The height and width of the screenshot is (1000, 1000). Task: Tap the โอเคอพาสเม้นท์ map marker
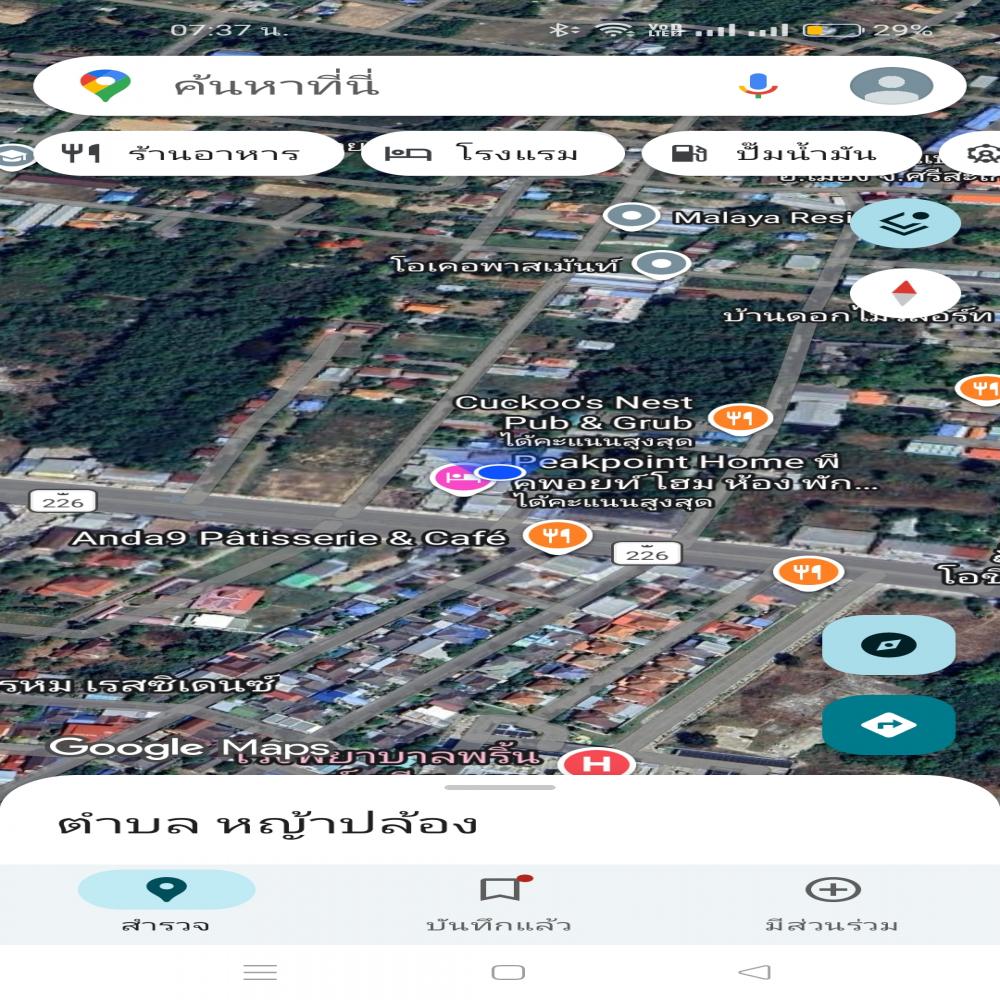pyautogui.click(x=663, y=265)
